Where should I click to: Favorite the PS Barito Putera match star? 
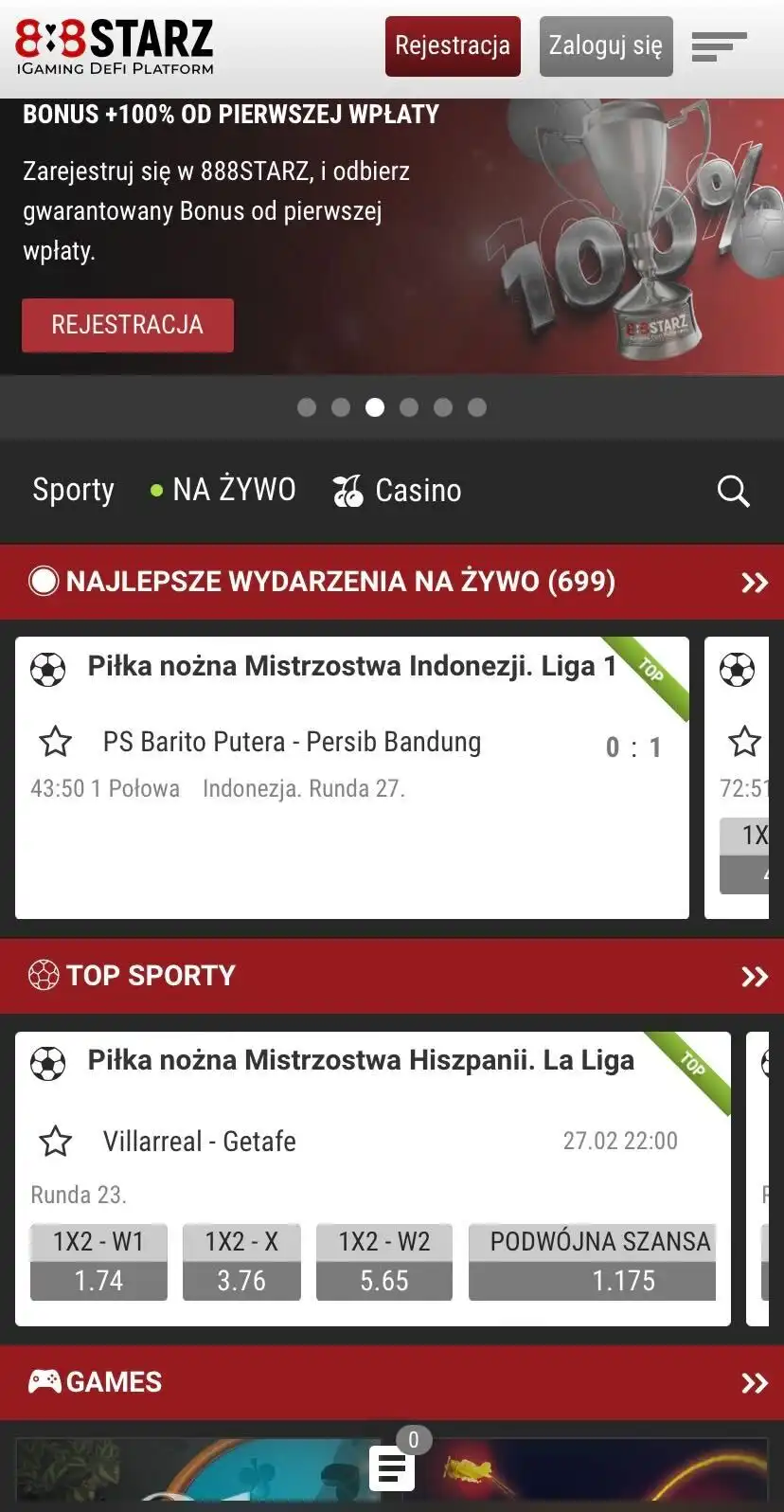[56, 742]
